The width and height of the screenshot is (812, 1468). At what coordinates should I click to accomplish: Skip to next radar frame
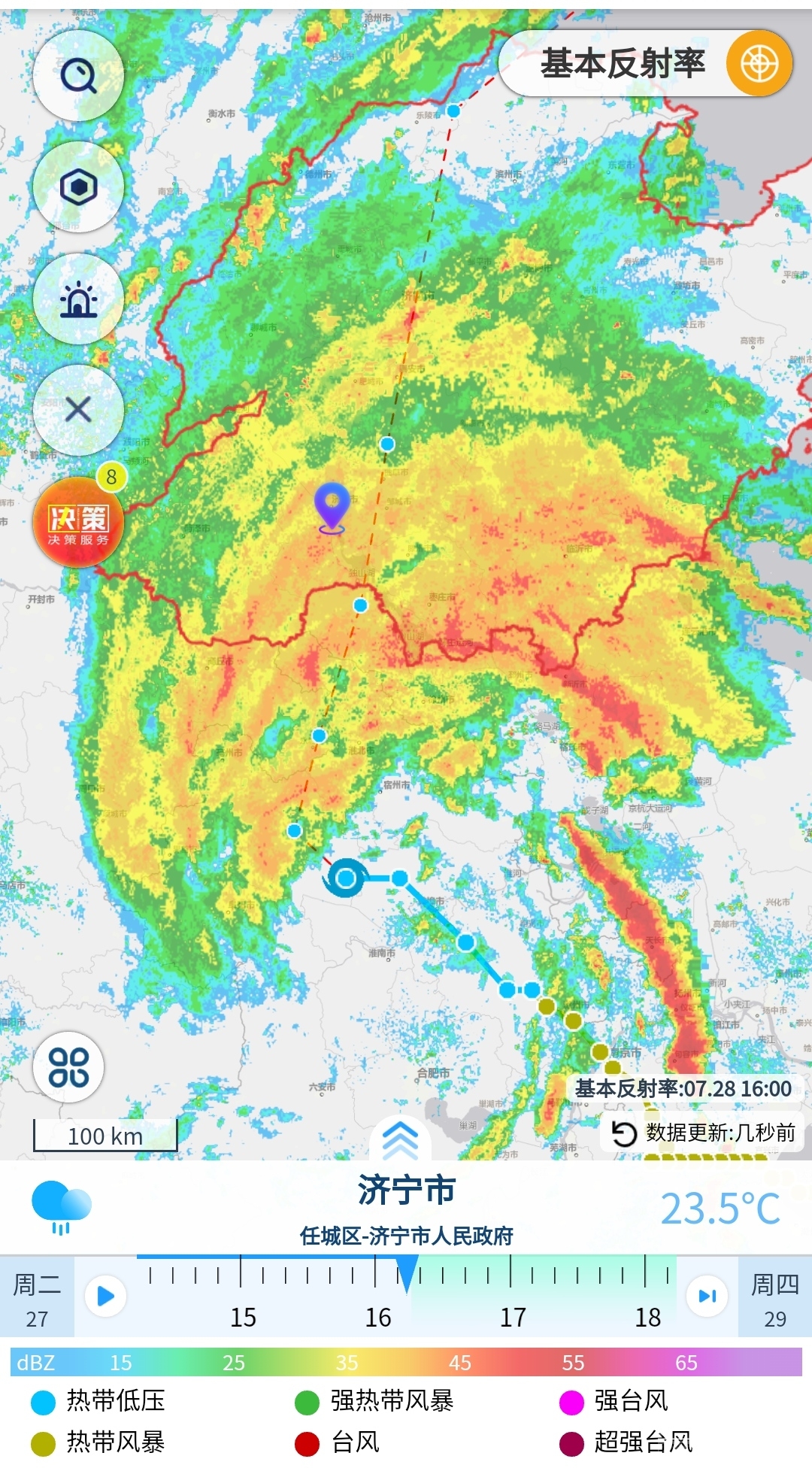pyautogui.click(x=707, y=1296)
